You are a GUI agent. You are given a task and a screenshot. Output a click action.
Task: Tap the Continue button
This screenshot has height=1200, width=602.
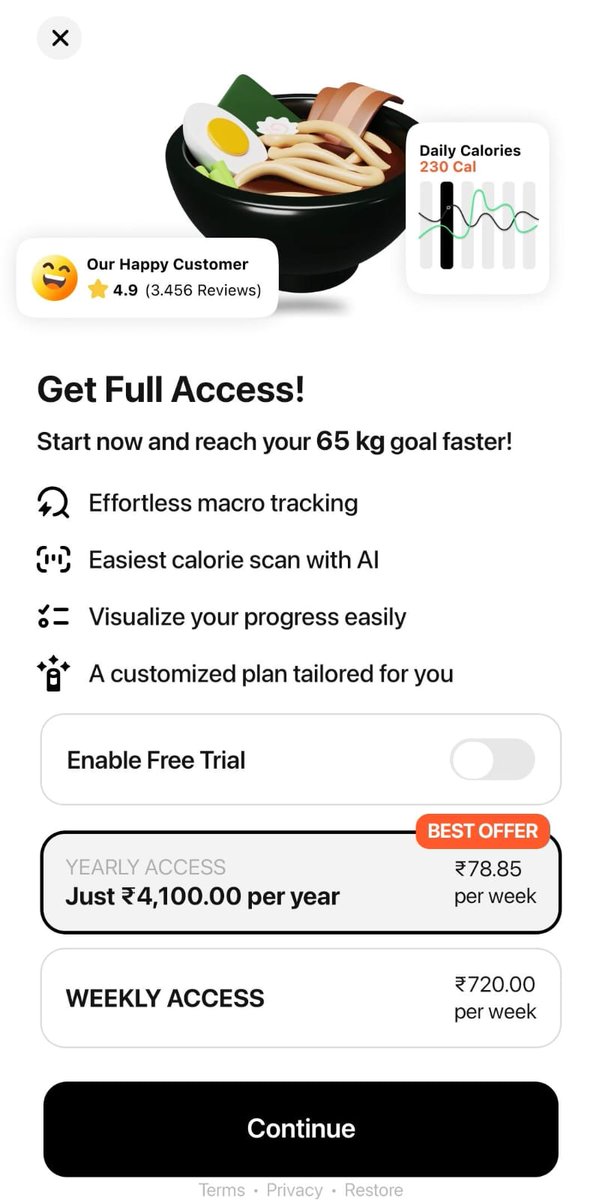[300, 1128]
